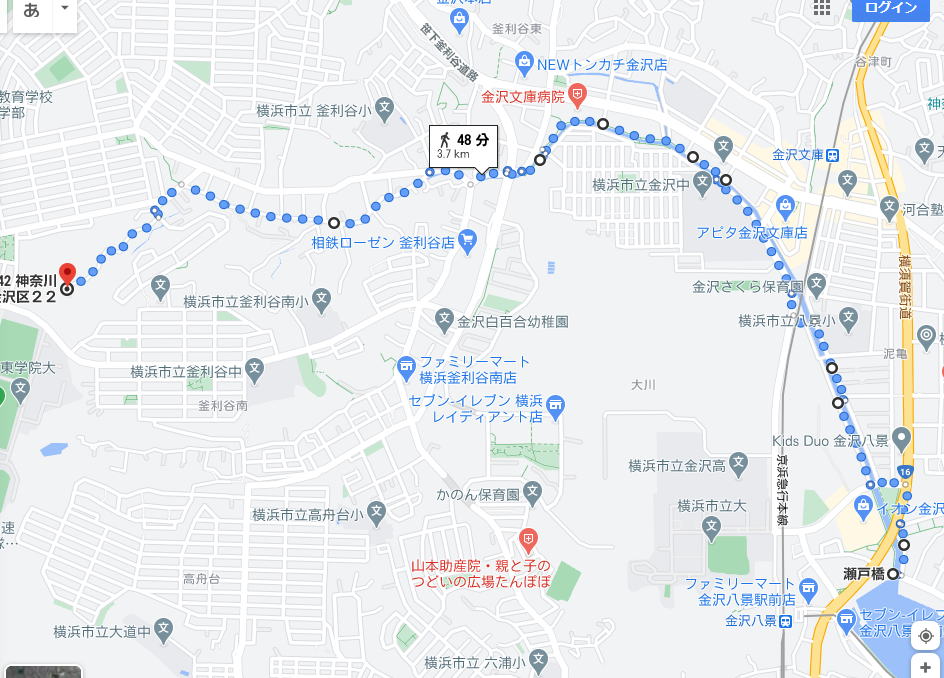The height and width of the screenshot is (678, 944).
Task: Open アピタ金沢文庫店 shopping marker
Action: 785,207
